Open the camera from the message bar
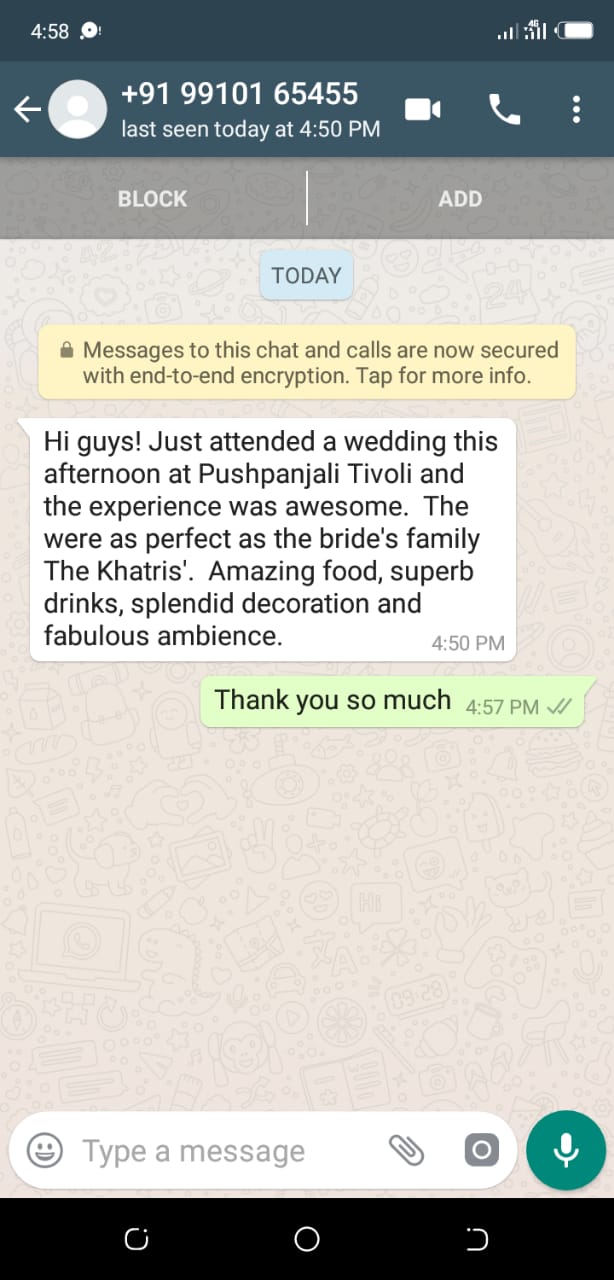This screenshot has width=614, height=1280. 481,1150
